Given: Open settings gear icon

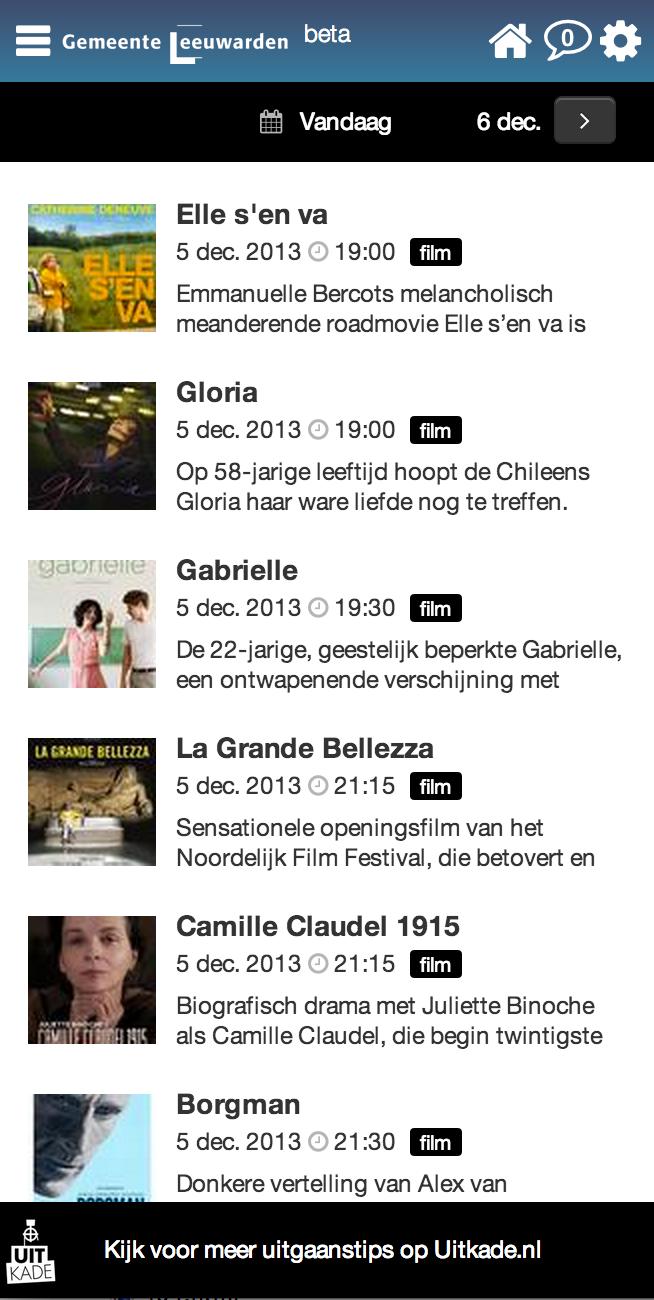Looking at the screenshot, I should pos(620,41).
